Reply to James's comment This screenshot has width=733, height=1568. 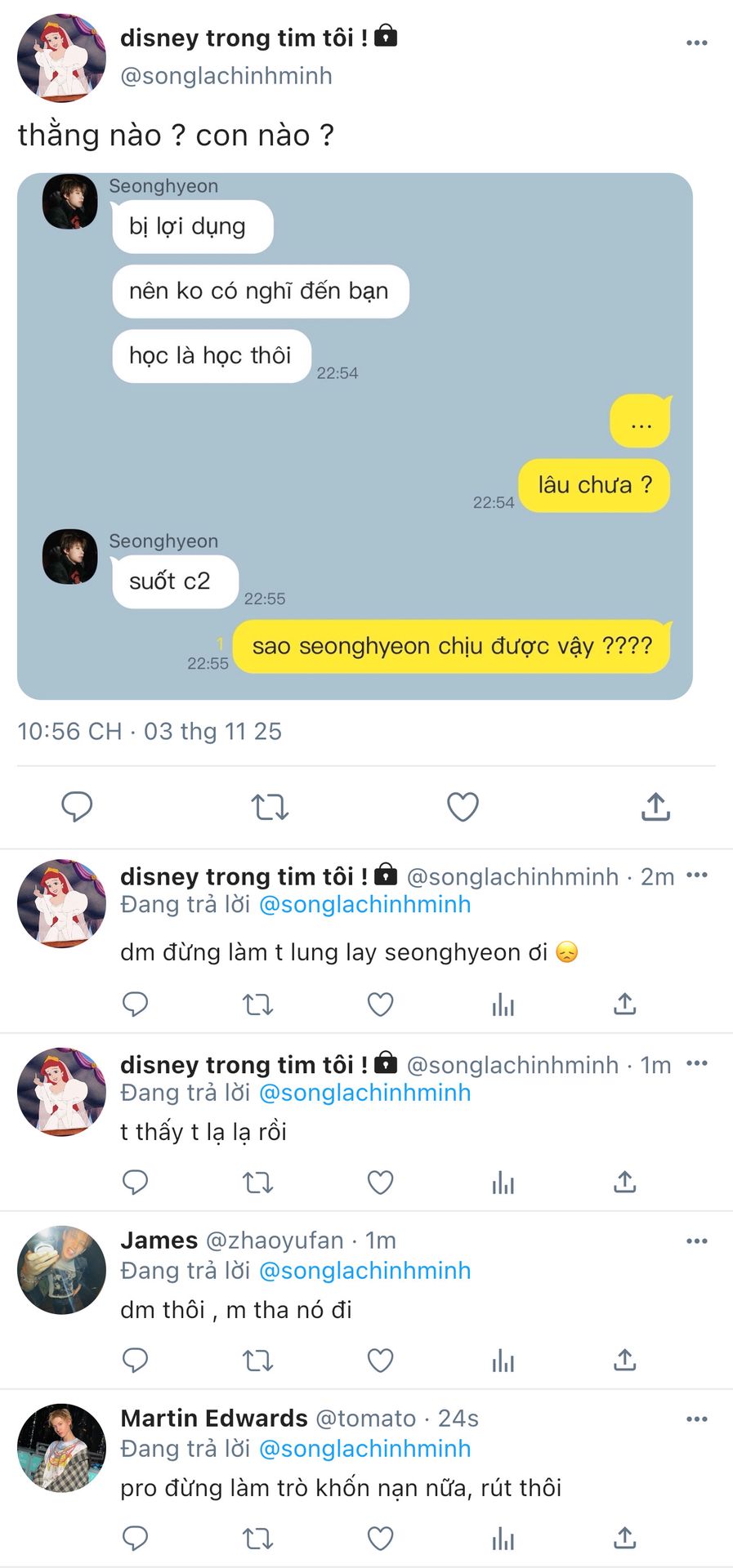tap(135, 1360)
